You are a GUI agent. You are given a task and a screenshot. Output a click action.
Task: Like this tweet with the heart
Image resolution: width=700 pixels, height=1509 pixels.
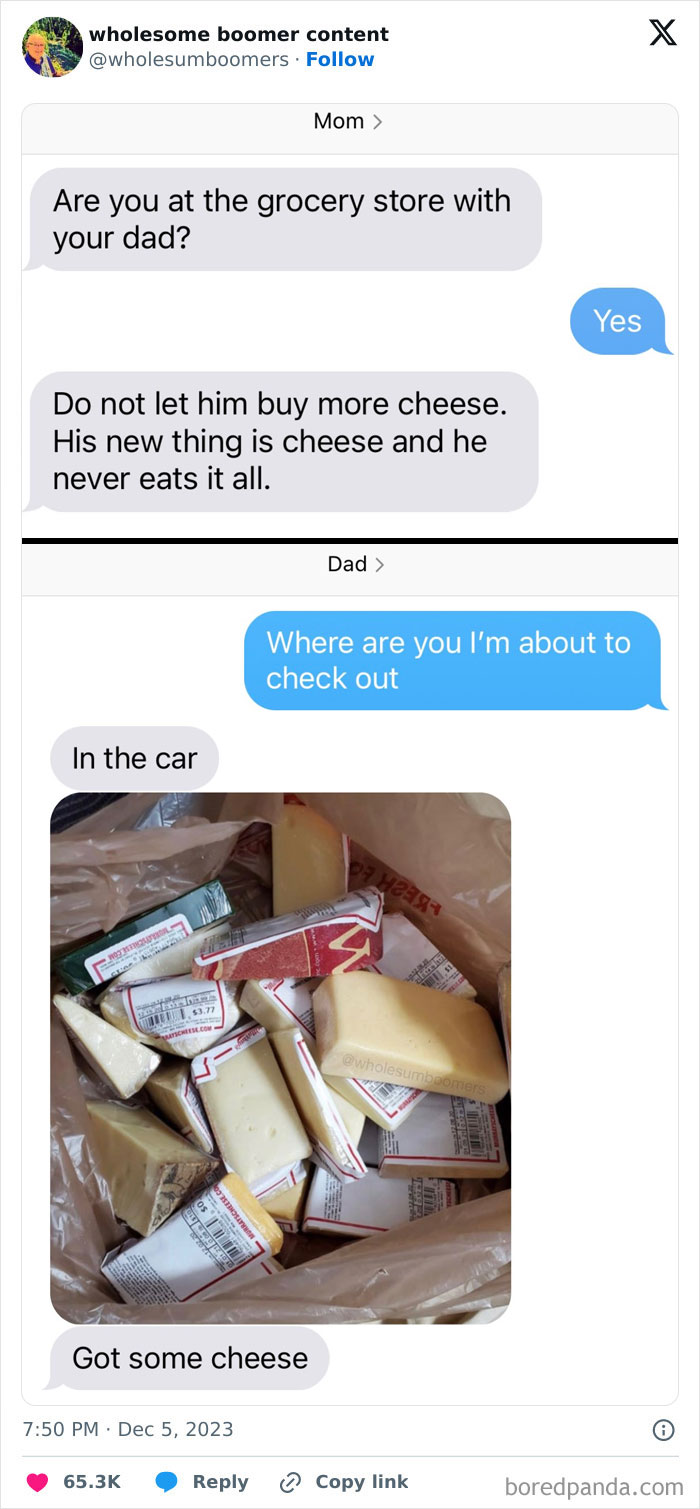37,1482
